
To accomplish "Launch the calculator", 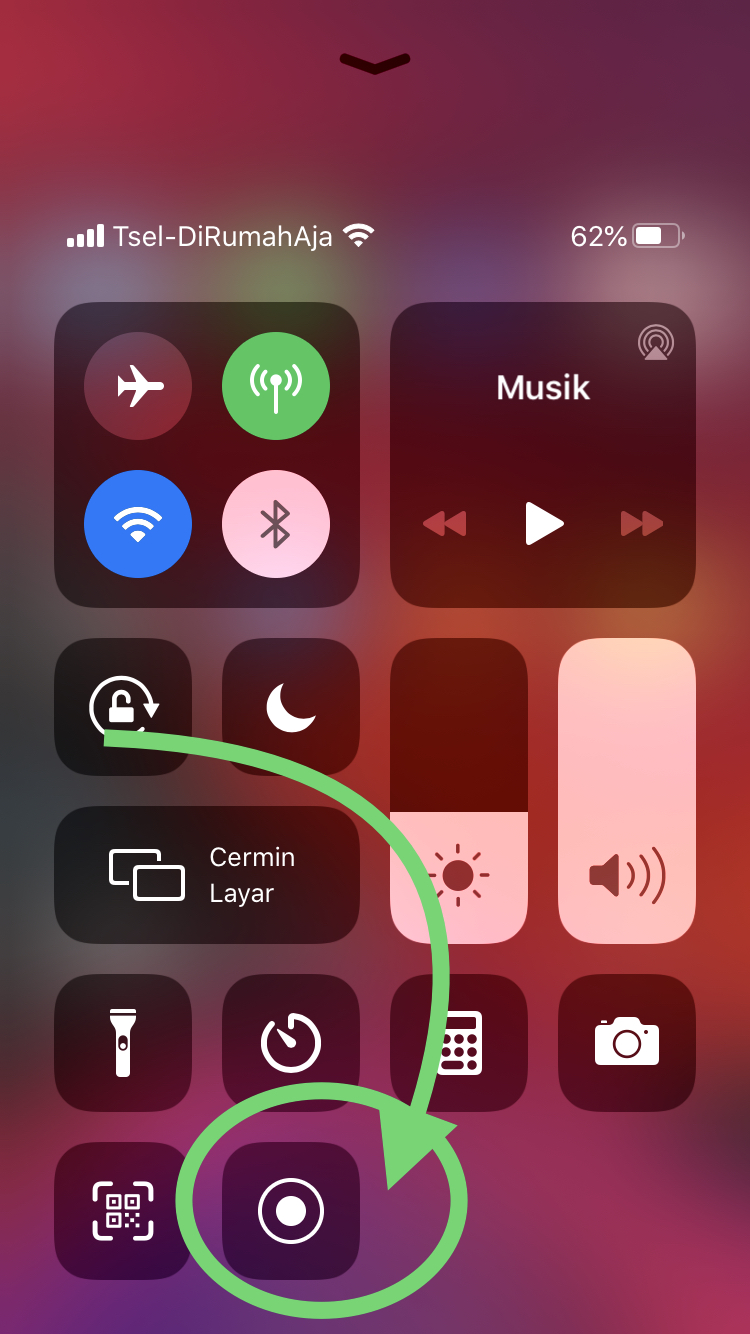I will (459, 1043).
